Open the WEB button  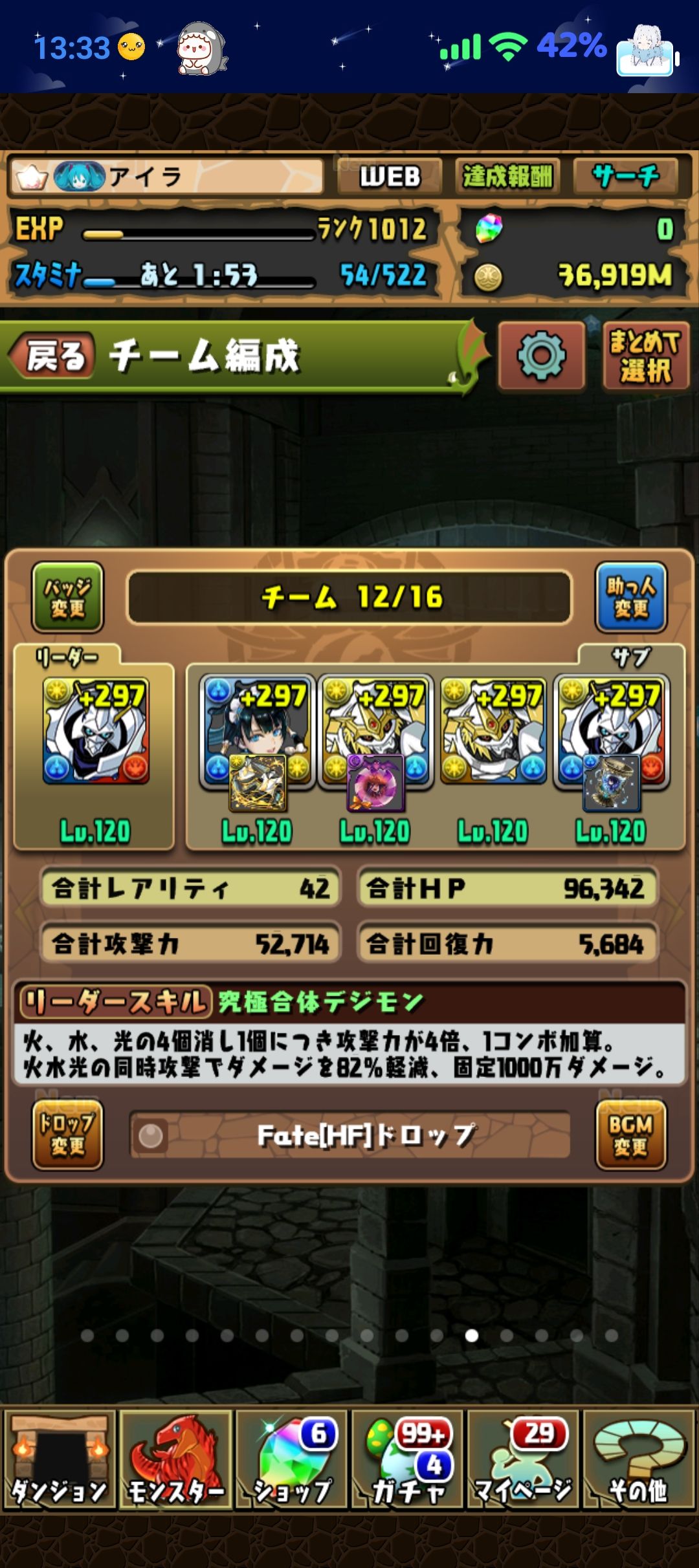point(390,177)
